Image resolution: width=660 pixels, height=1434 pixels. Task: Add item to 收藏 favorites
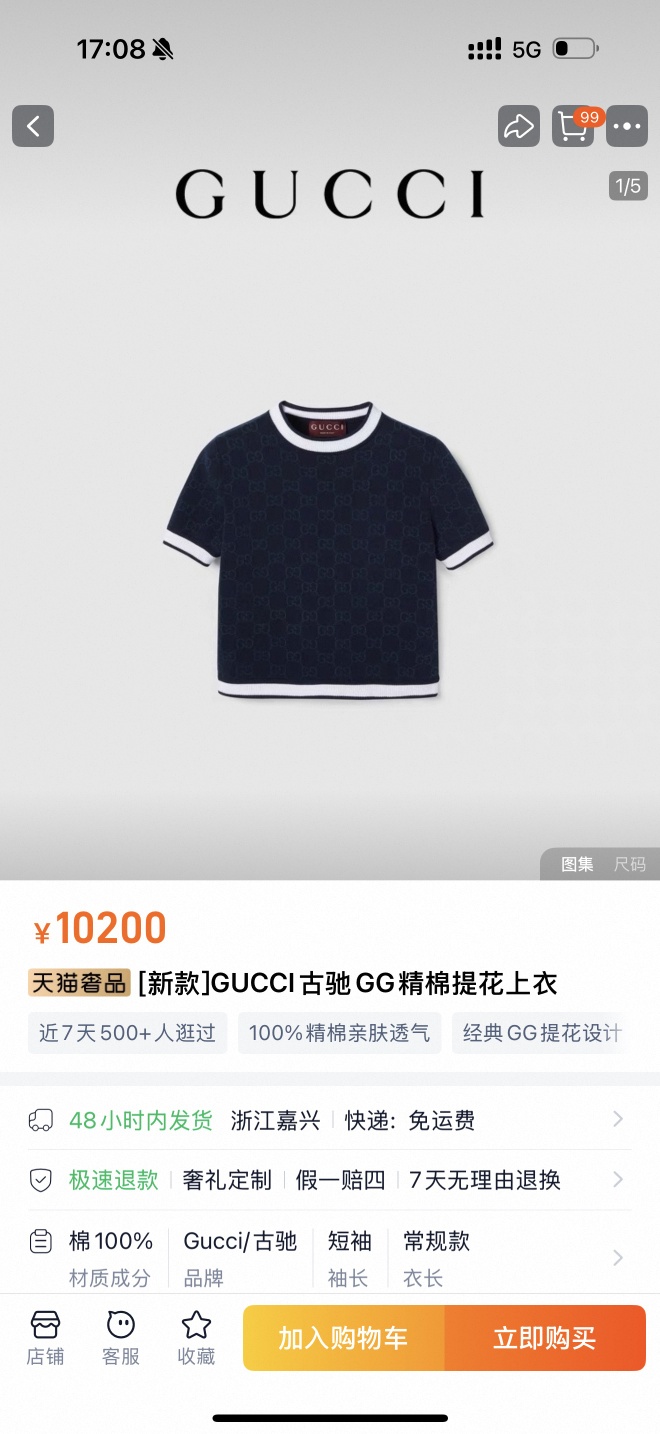[x=196, y=1338]
